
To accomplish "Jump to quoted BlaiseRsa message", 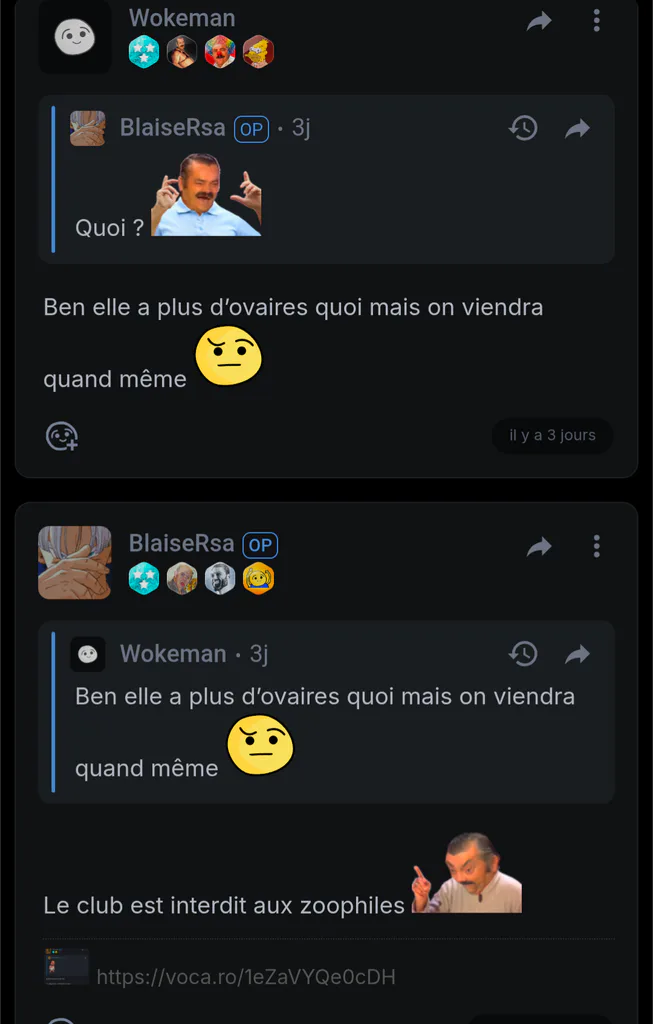I will click(x=577, y=129).
